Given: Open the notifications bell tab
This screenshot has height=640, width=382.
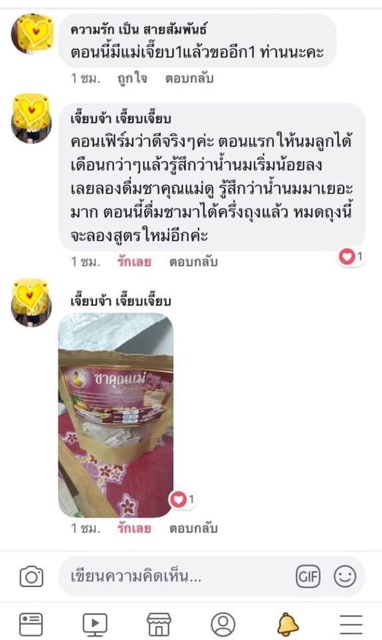Looking at the screenshot, I should (288, 624).
